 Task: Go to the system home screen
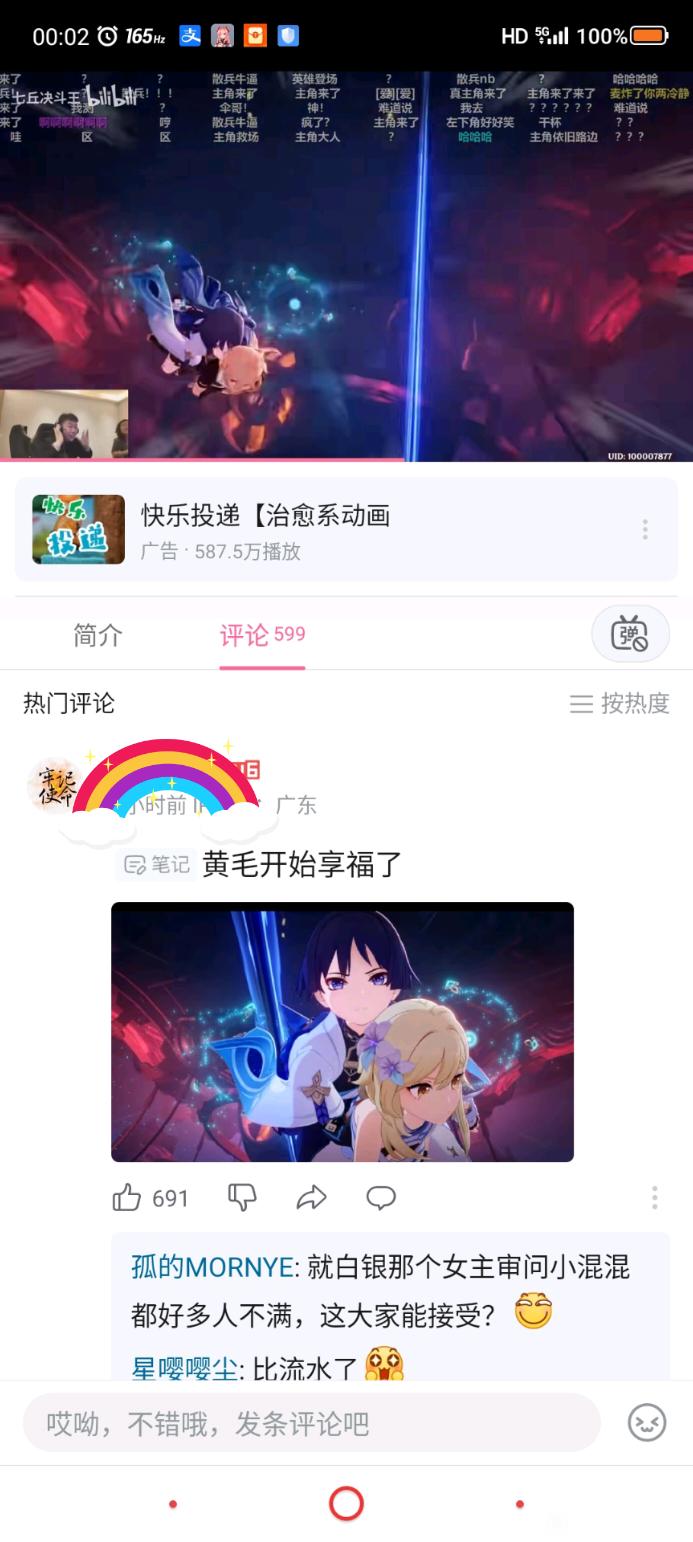pyautogui.click(x=346, y=1503)
